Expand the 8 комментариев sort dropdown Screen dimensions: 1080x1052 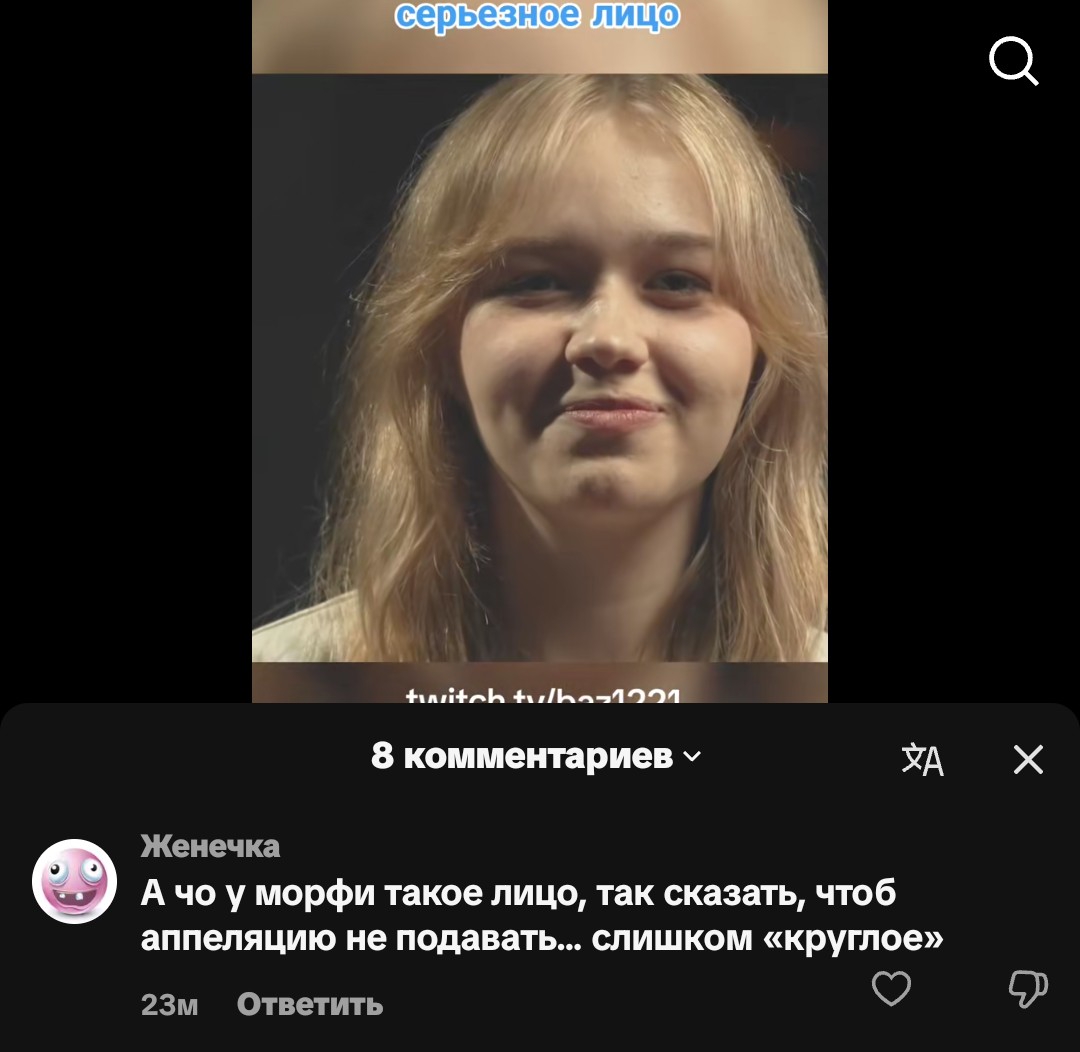pos(536,757)
